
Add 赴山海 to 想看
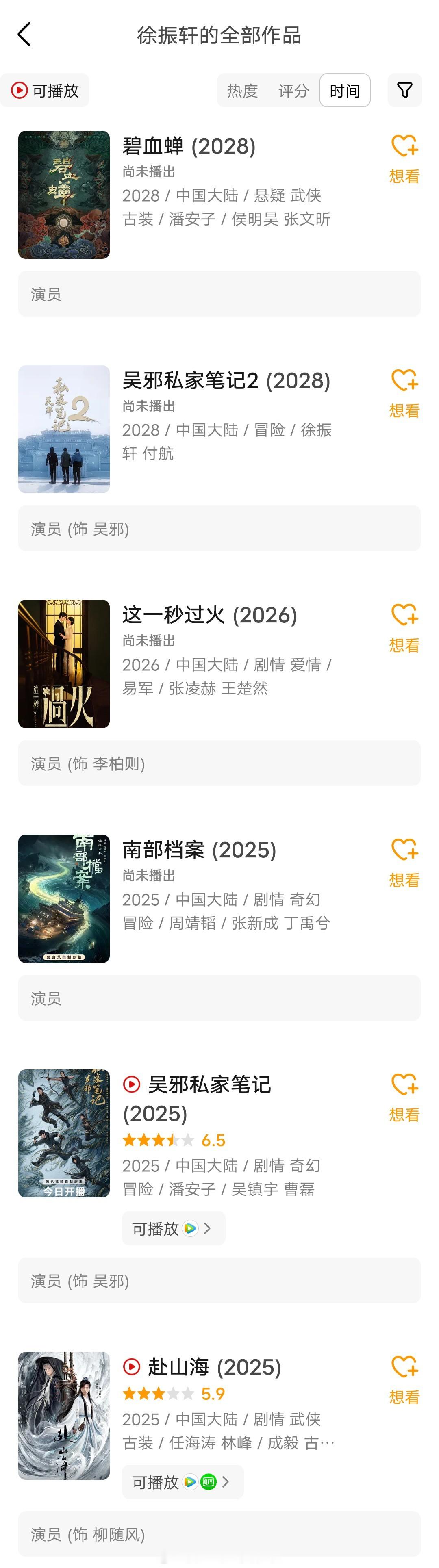click(404, 1379)
